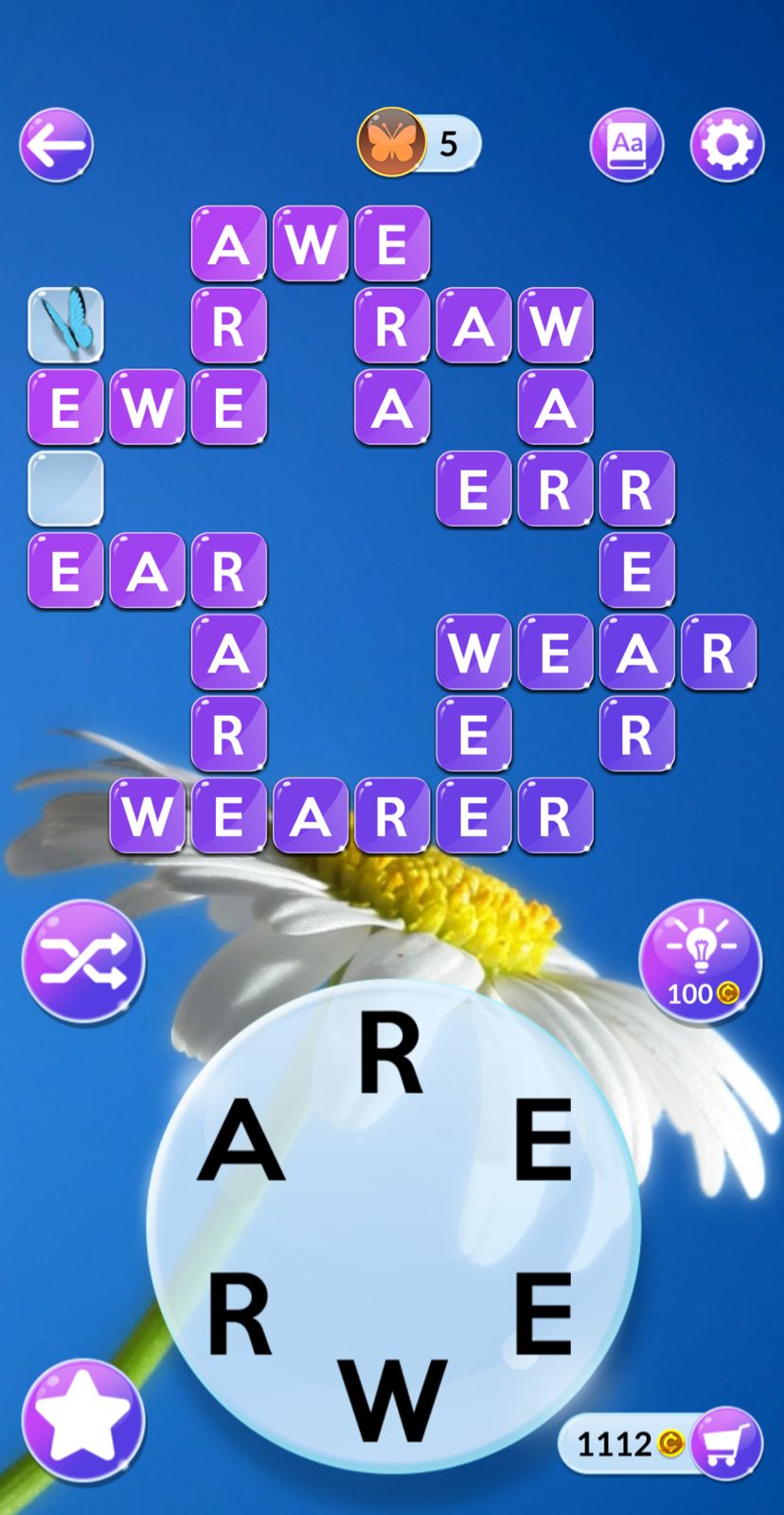This screenshot has height=1515, width=784.
Task: Select the empty tile below the butterfly
Action: tap(65, 489)
